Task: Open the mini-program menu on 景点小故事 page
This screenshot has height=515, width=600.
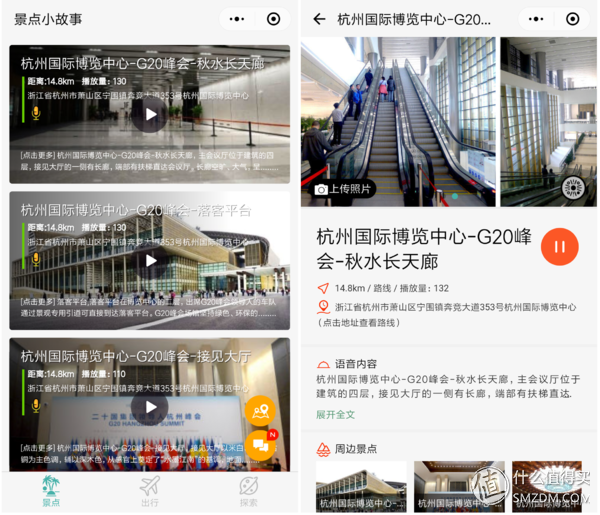Action: [236, 19]
